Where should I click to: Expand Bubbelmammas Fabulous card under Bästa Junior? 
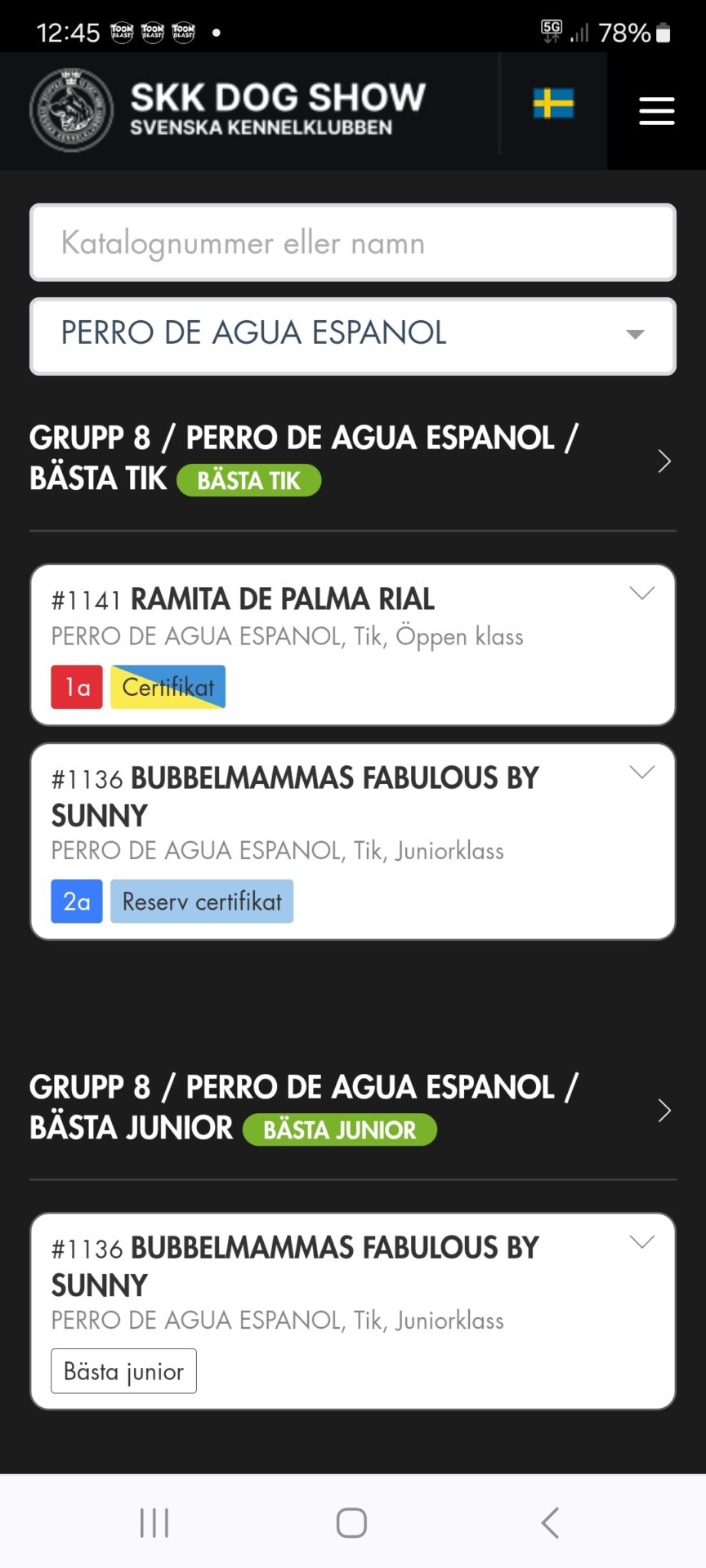coord(353,1311)
